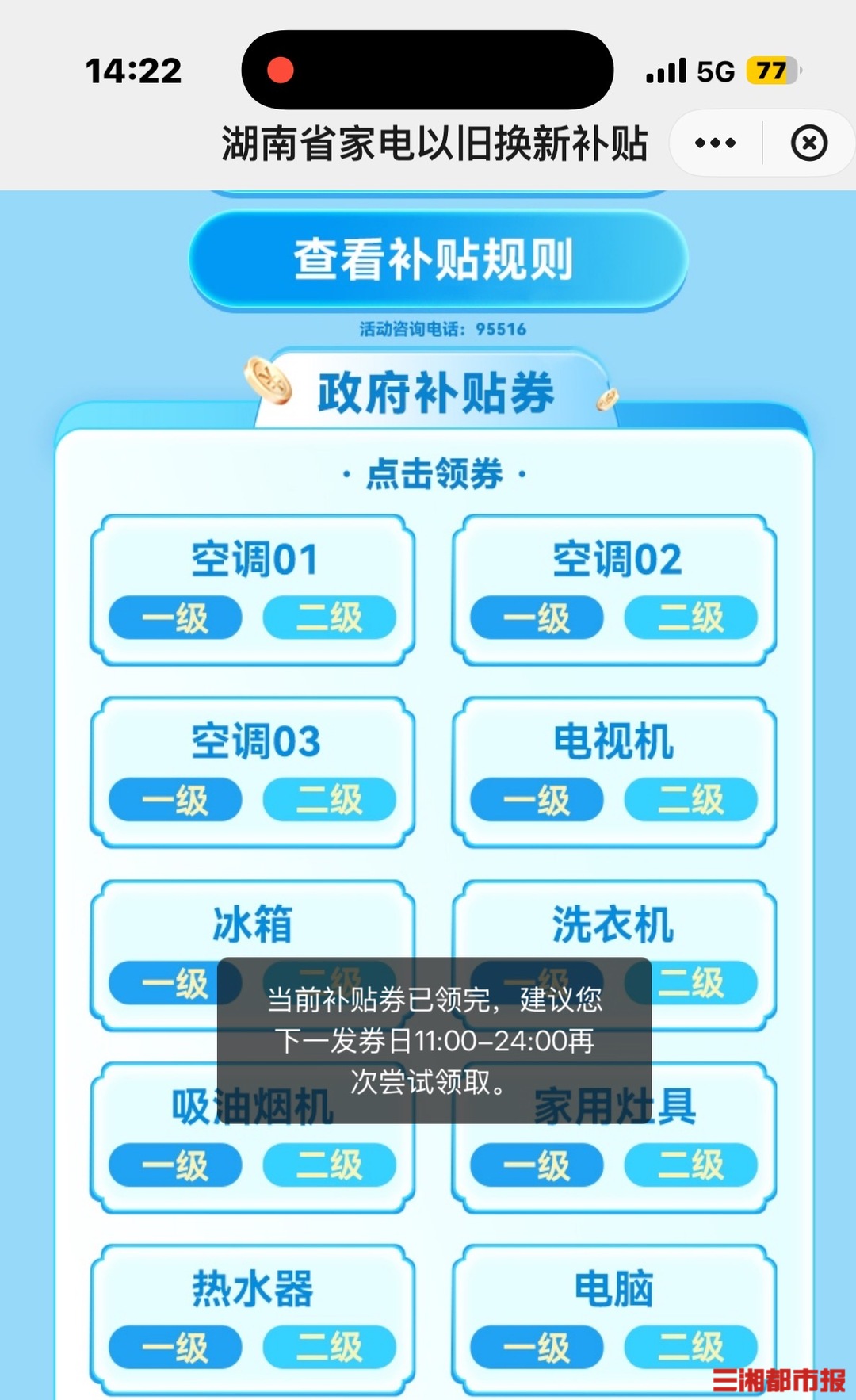The width and height of the screenshot is (856, 1400).
Task: Close the mini program
Action: pyautogui.click(x=808, y=143)
